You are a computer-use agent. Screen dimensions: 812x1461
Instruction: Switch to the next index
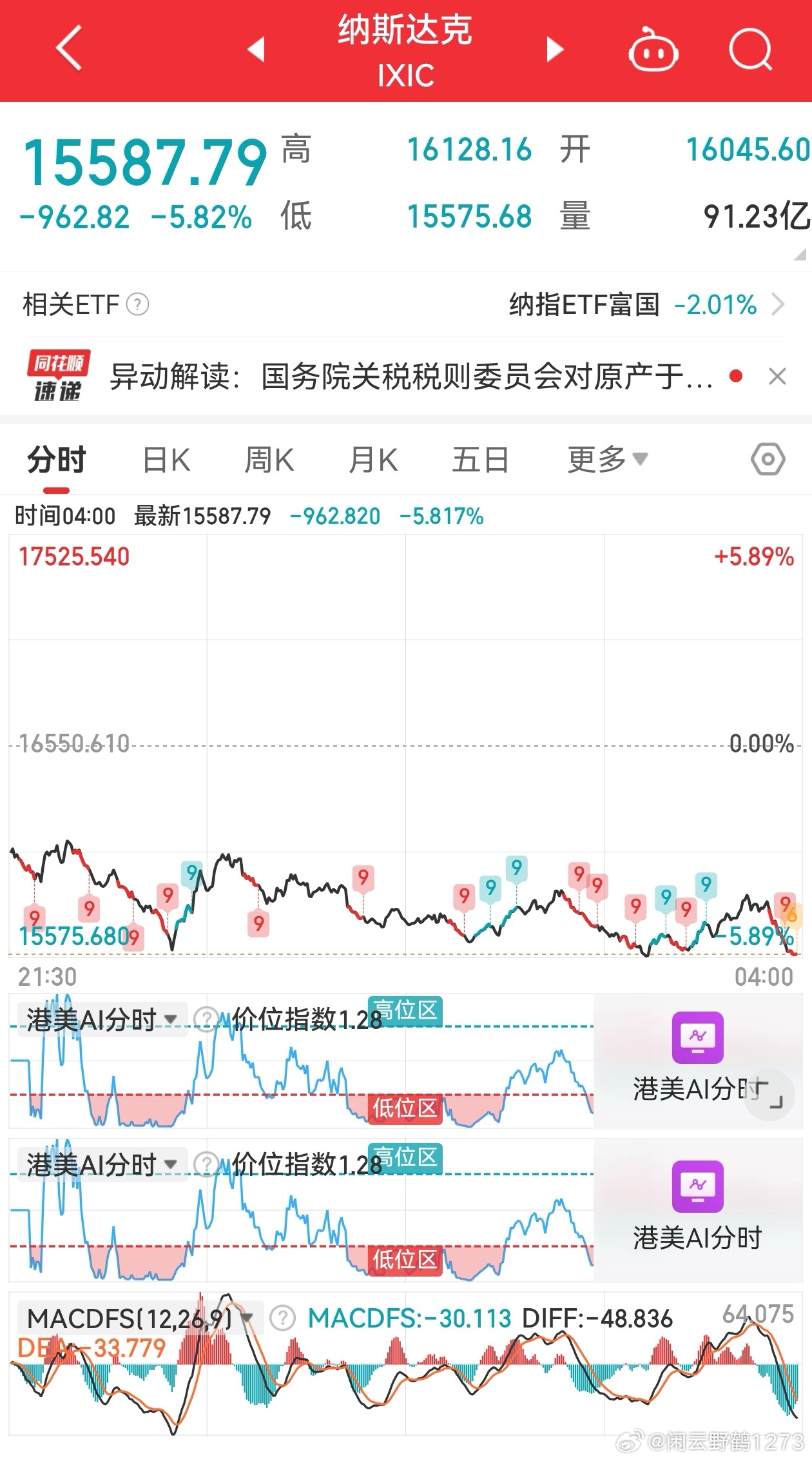[x=554, y=50]
